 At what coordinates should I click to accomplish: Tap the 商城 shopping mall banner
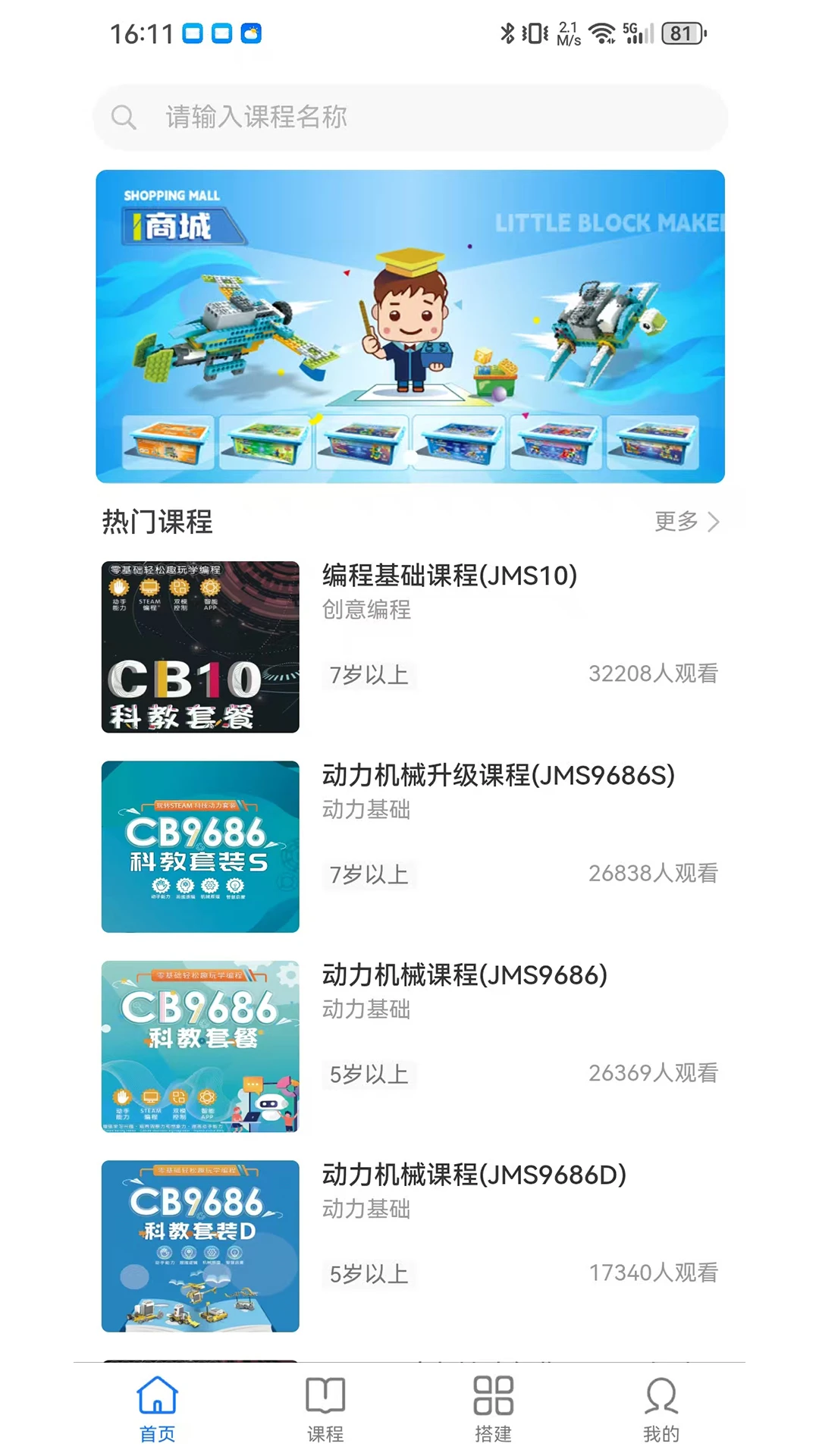click(409, 325)
